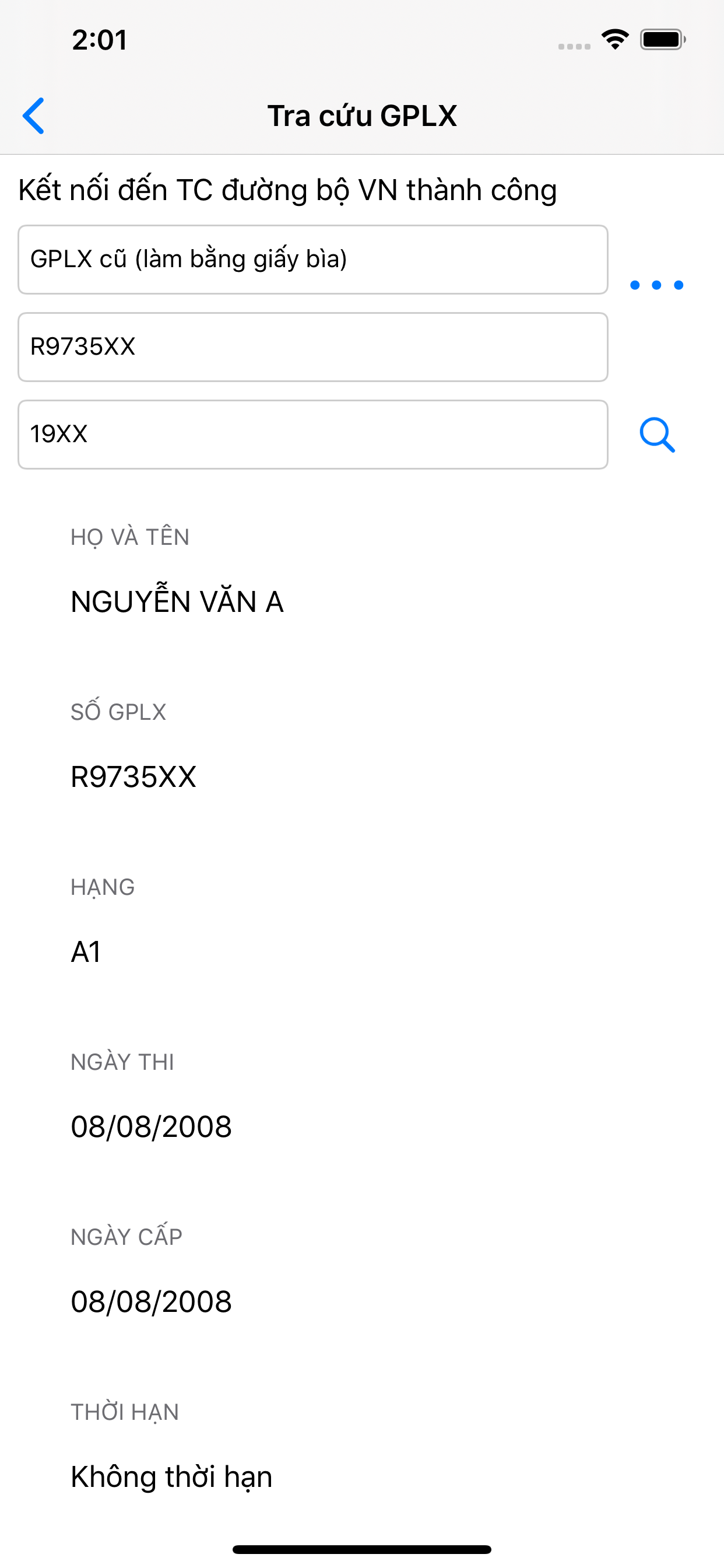
Task: Tap the 19XX birth year field
Action: [x=312, y=435]
